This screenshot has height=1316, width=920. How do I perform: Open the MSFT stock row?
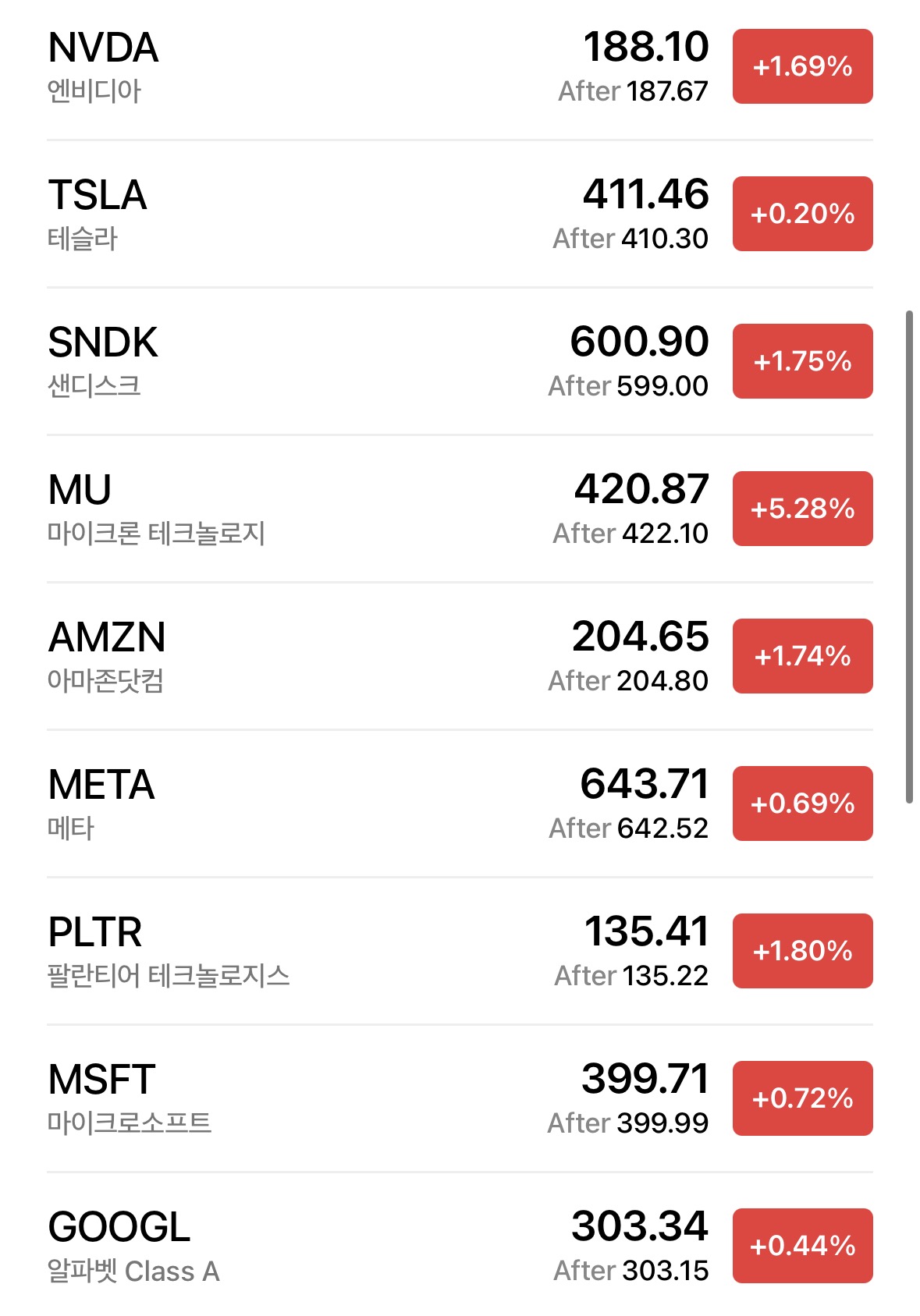[x=312, y=1099]
